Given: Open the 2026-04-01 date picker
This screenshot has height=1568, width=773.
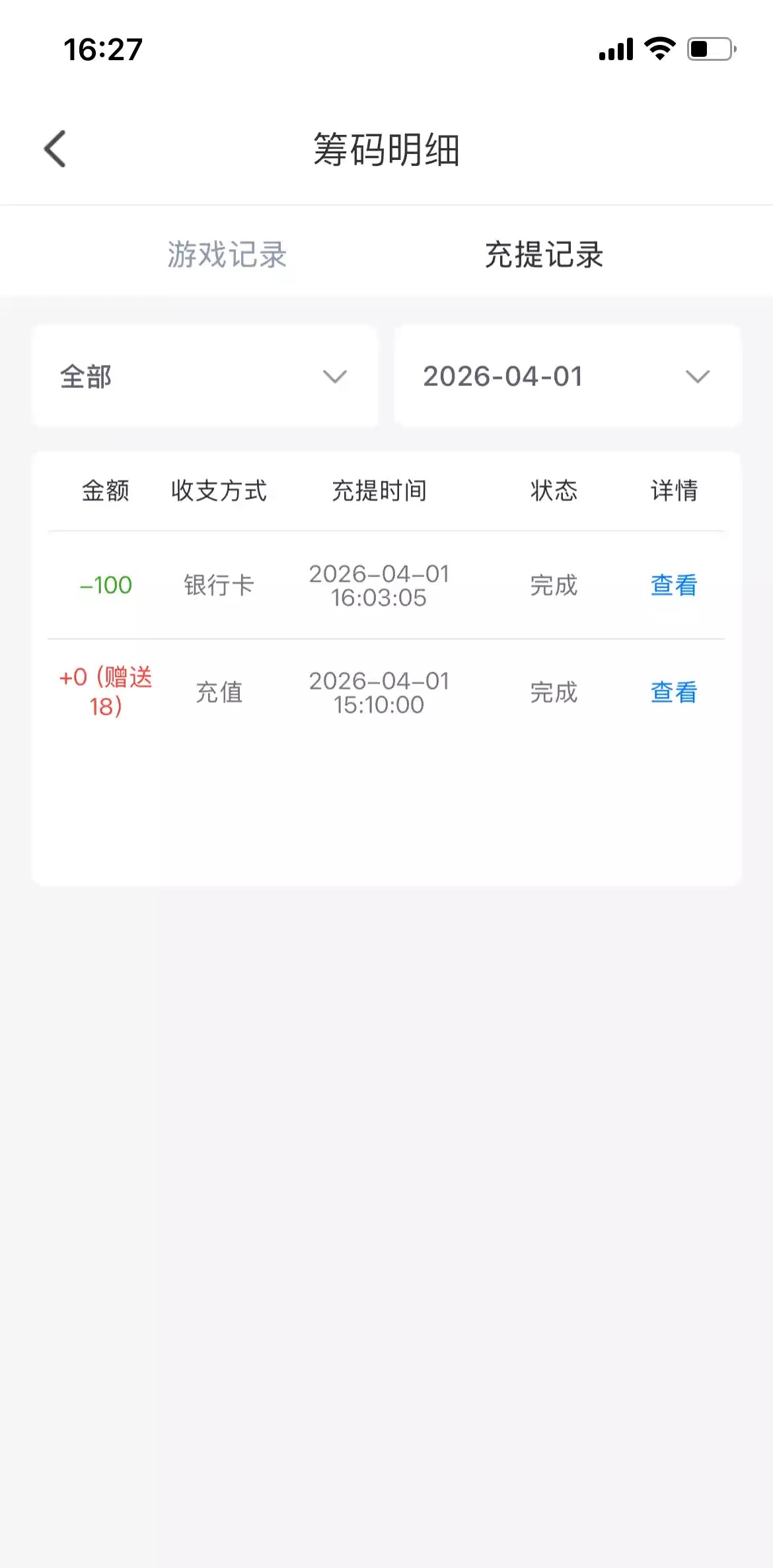Looking at the screenshot, I should click(567, 376).
